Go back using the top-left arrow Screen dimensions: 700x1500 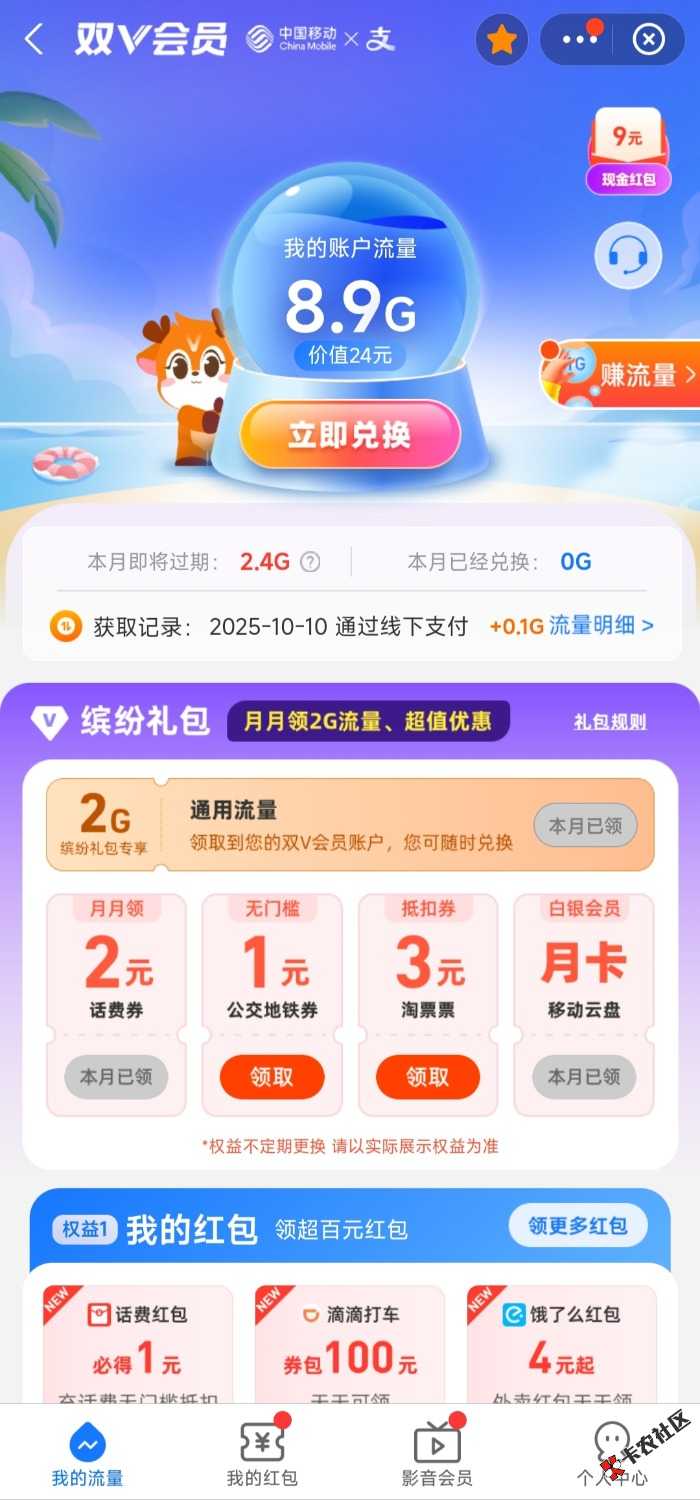[x=34, y=40]
